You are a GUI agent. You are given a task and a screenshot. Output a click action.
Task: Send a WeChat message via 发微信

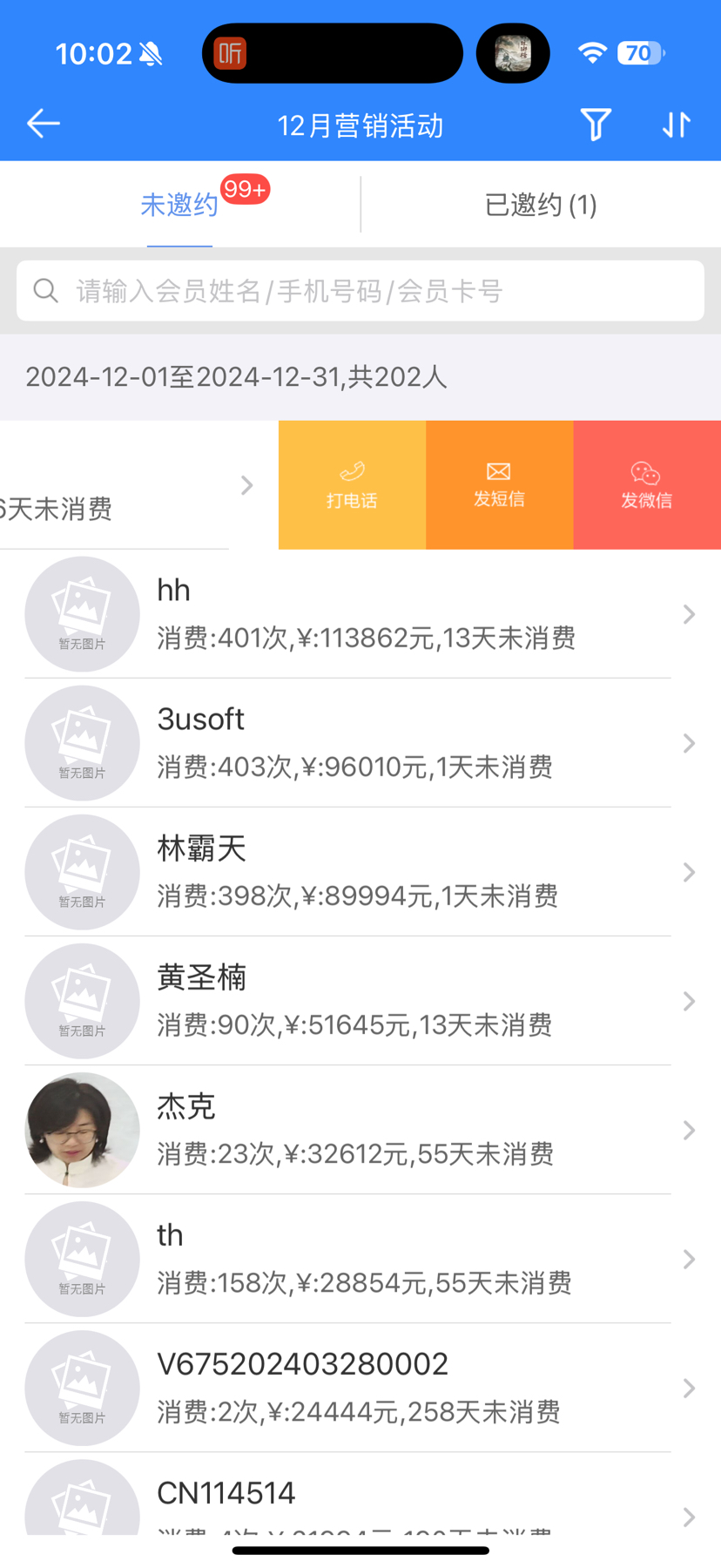[x=646, y=485]
